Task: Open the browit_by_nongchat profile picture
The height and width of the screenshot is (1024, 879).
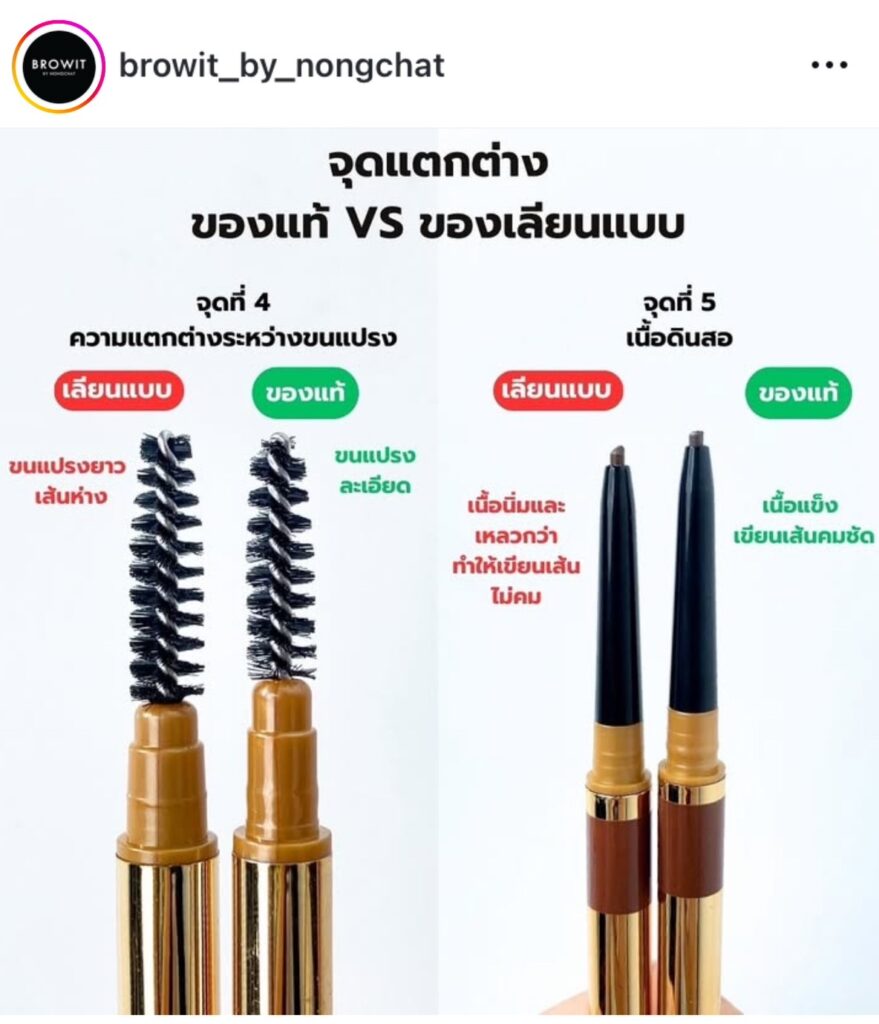Action: (58, 66)
